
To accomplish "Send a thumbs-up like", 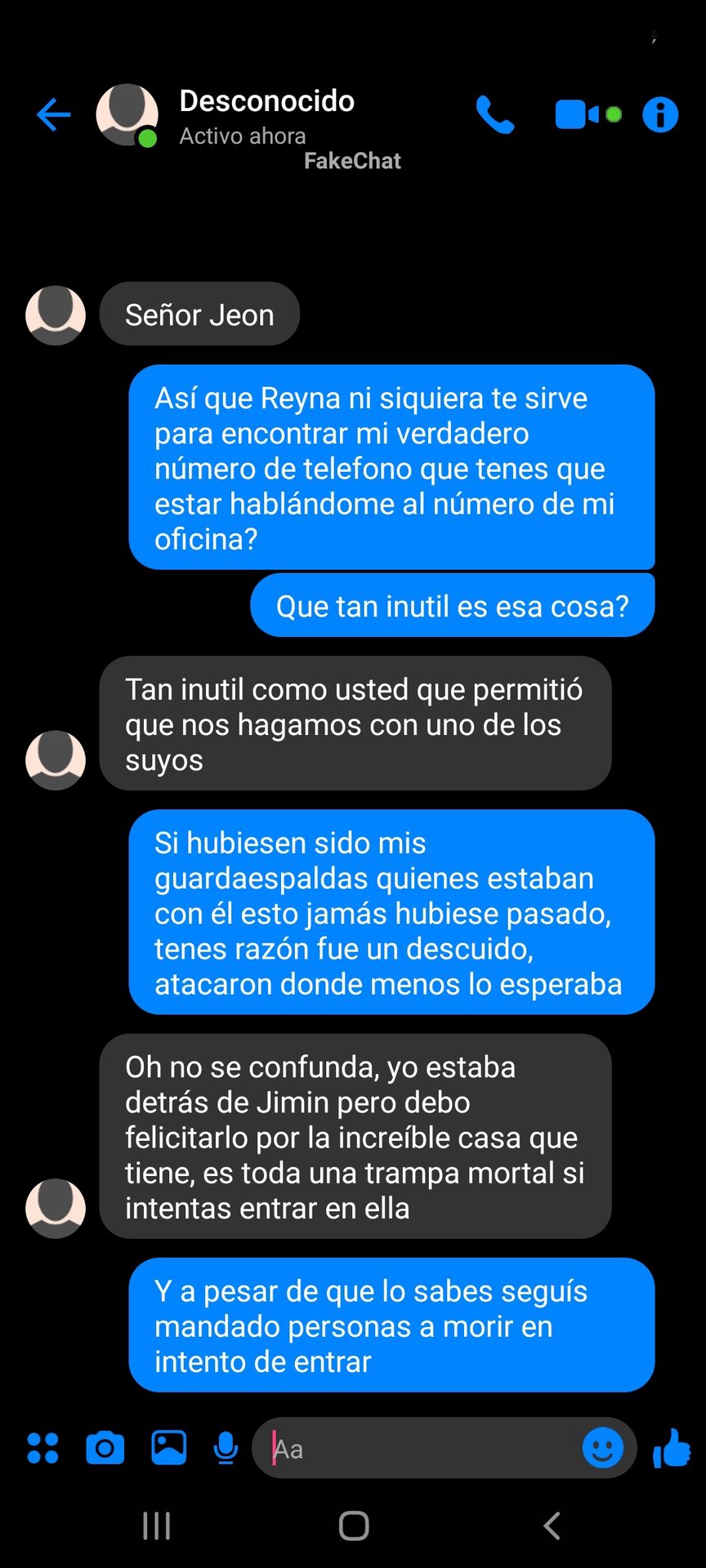I will pyautogui.click(x=672, y=1448).
